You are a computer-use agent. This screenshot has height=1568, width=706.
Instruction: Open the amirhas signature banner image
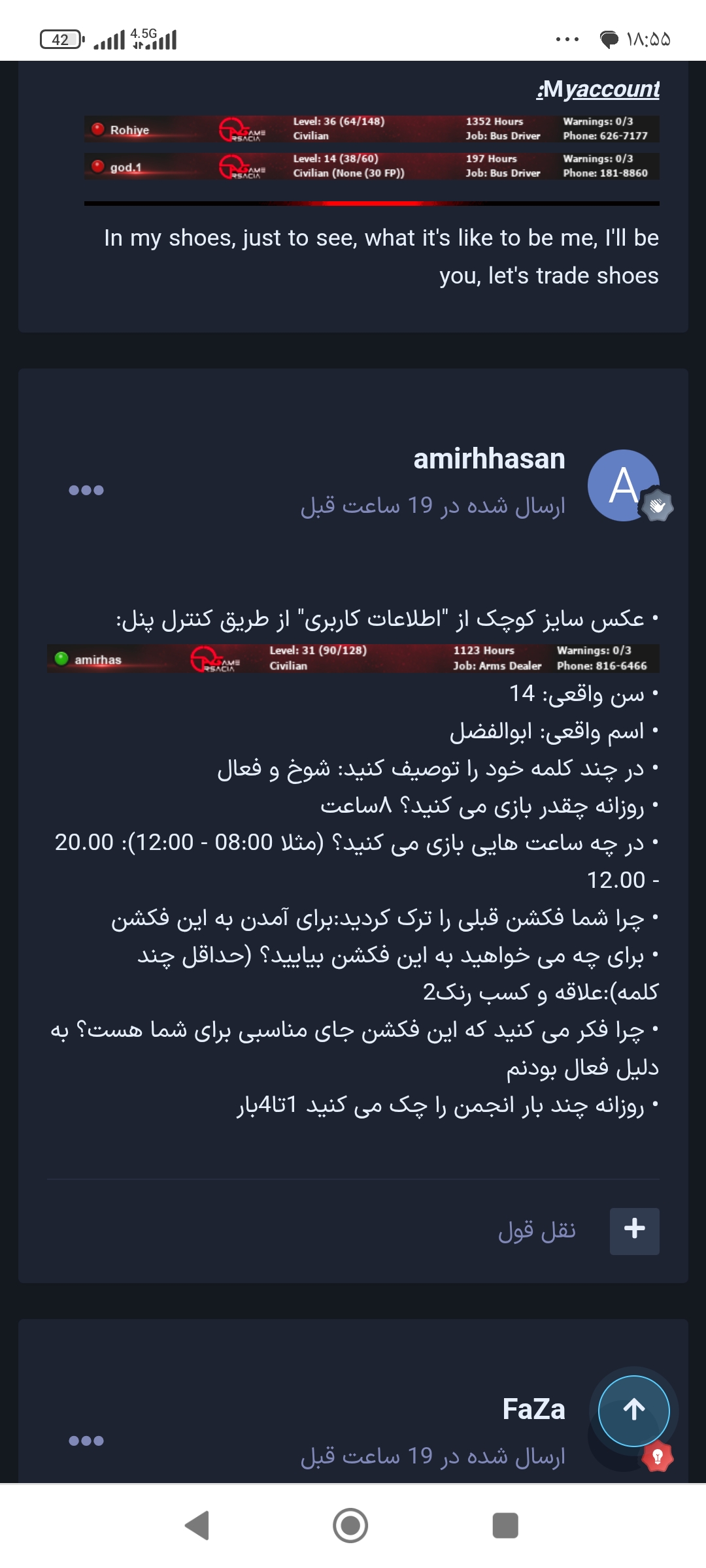(353, 658)
